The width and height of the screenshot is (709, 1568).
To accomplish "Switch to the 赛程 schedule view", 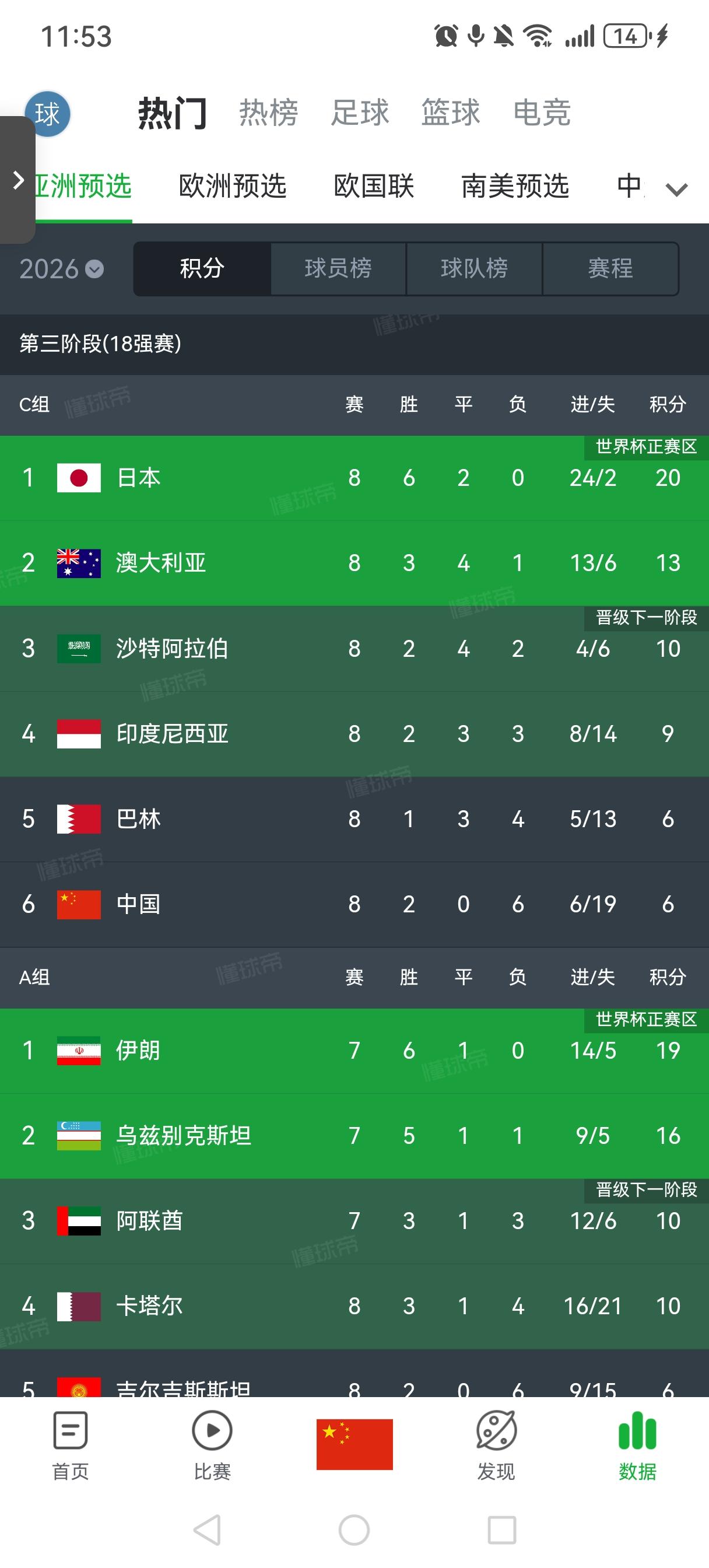I will coord(610,268).
